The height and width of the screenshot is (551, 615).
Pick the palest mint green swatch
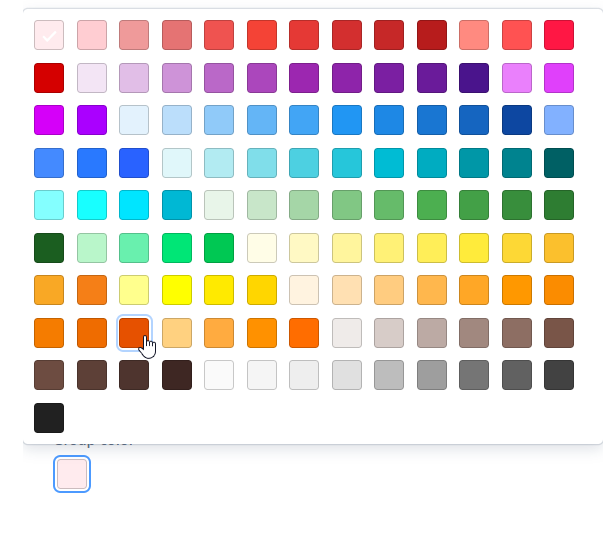pos(219,205)
